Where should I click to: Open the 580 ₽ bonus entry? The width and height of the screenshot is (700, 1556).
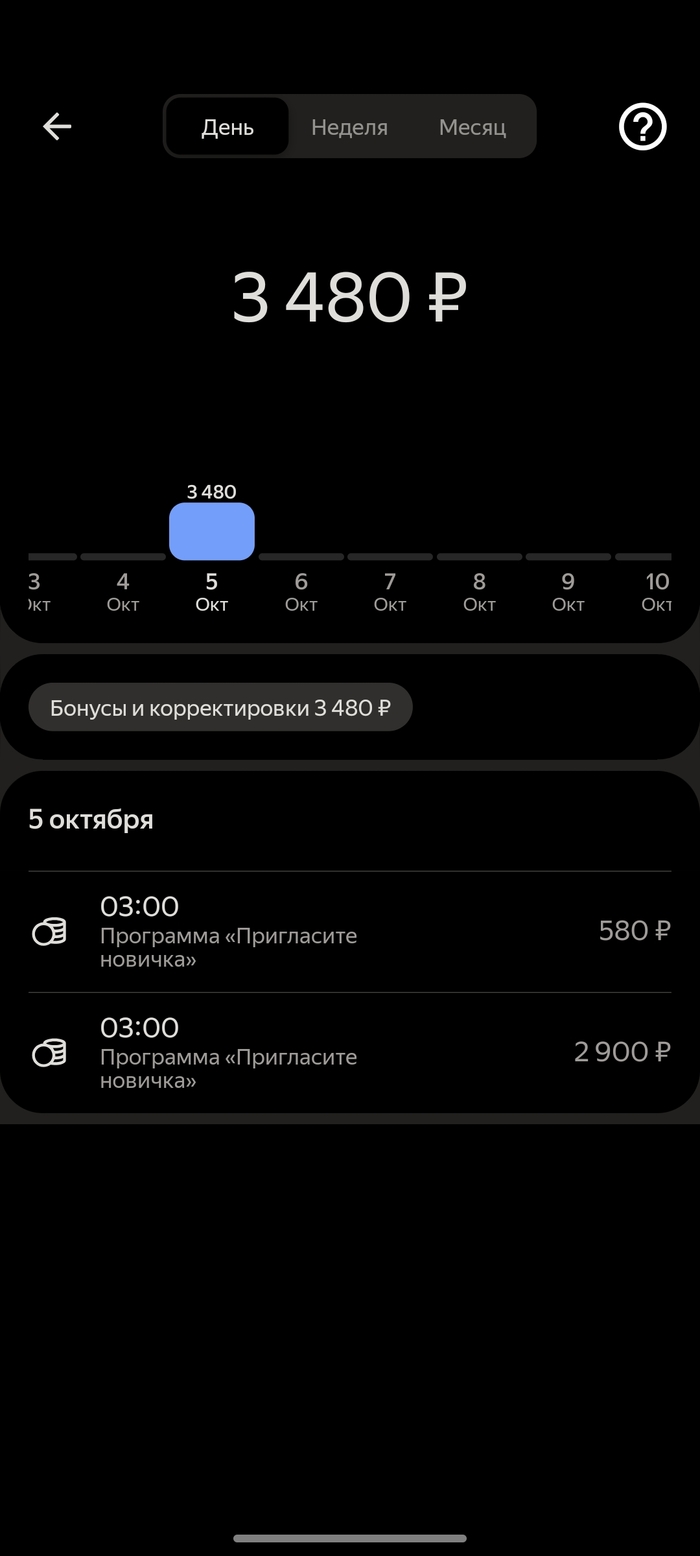[350, 932]
